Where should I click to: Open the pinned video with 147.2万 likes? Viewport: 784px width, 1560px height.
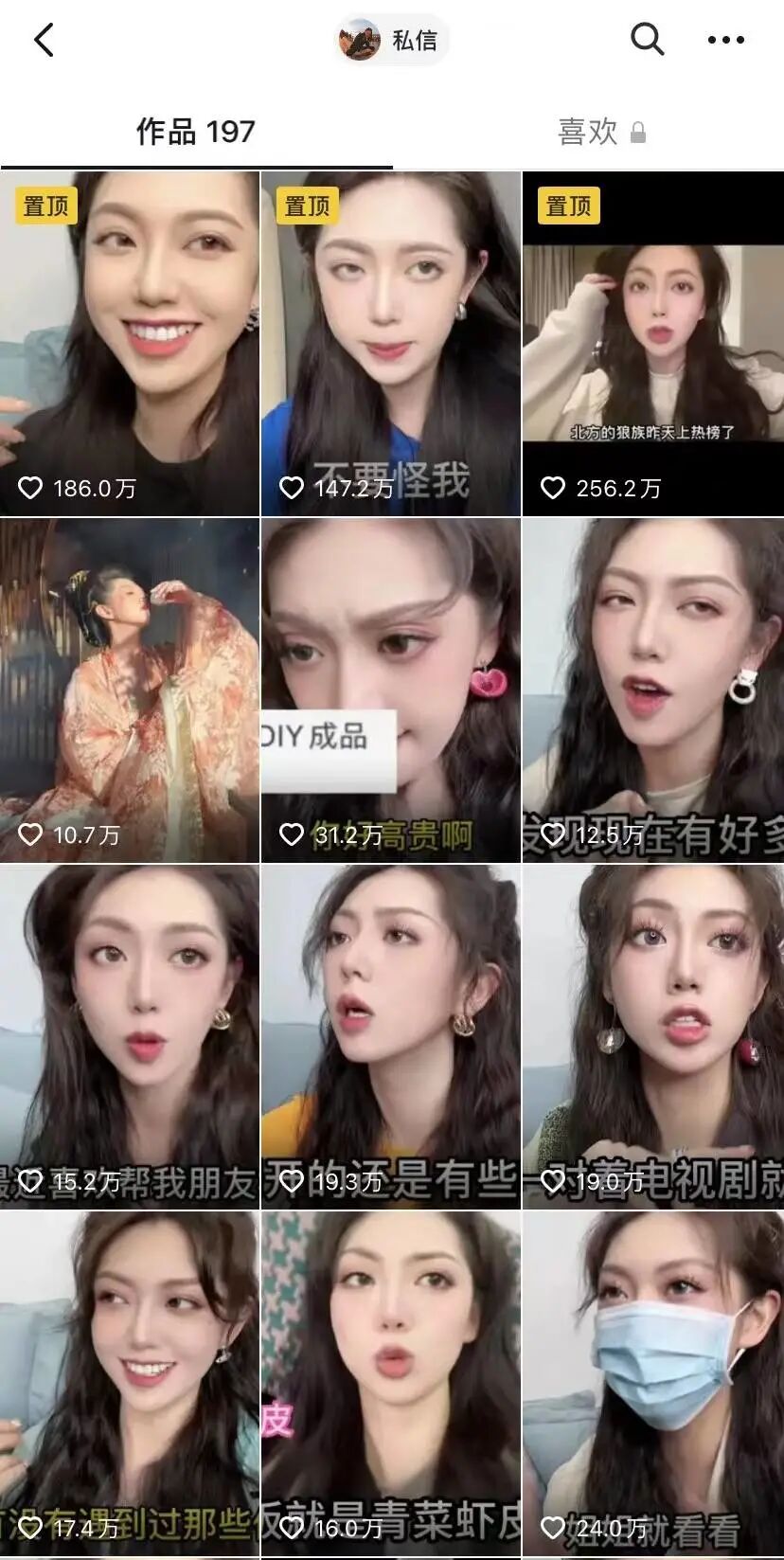(391, 344)
